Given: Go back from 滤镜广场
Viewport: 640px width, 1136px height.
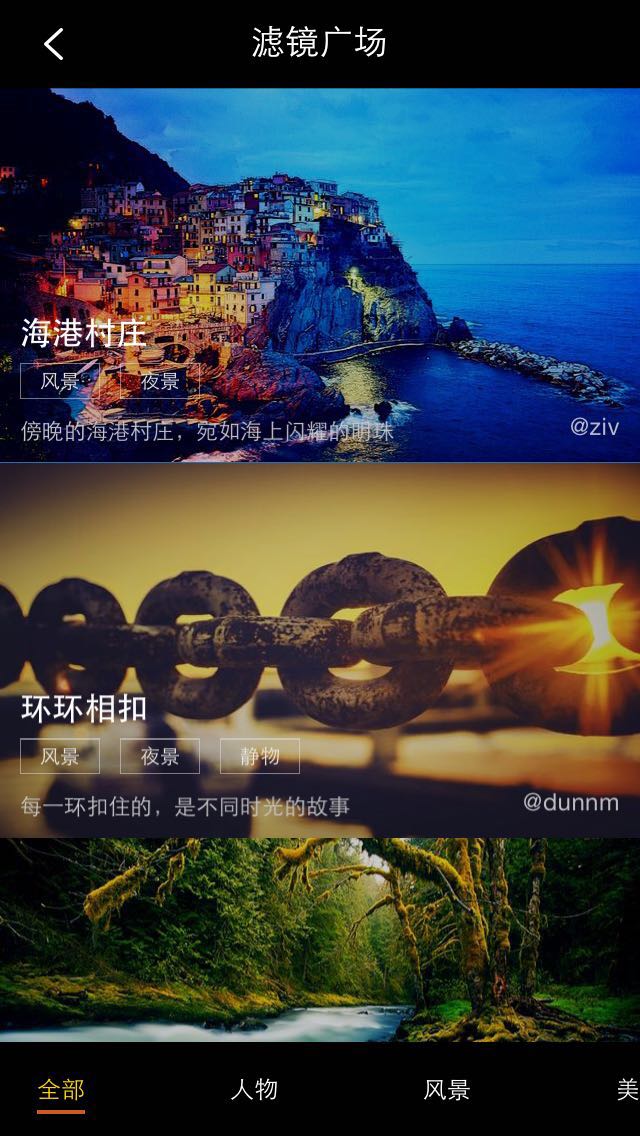Looking at the screenshot, I should [x=54, y=44].
